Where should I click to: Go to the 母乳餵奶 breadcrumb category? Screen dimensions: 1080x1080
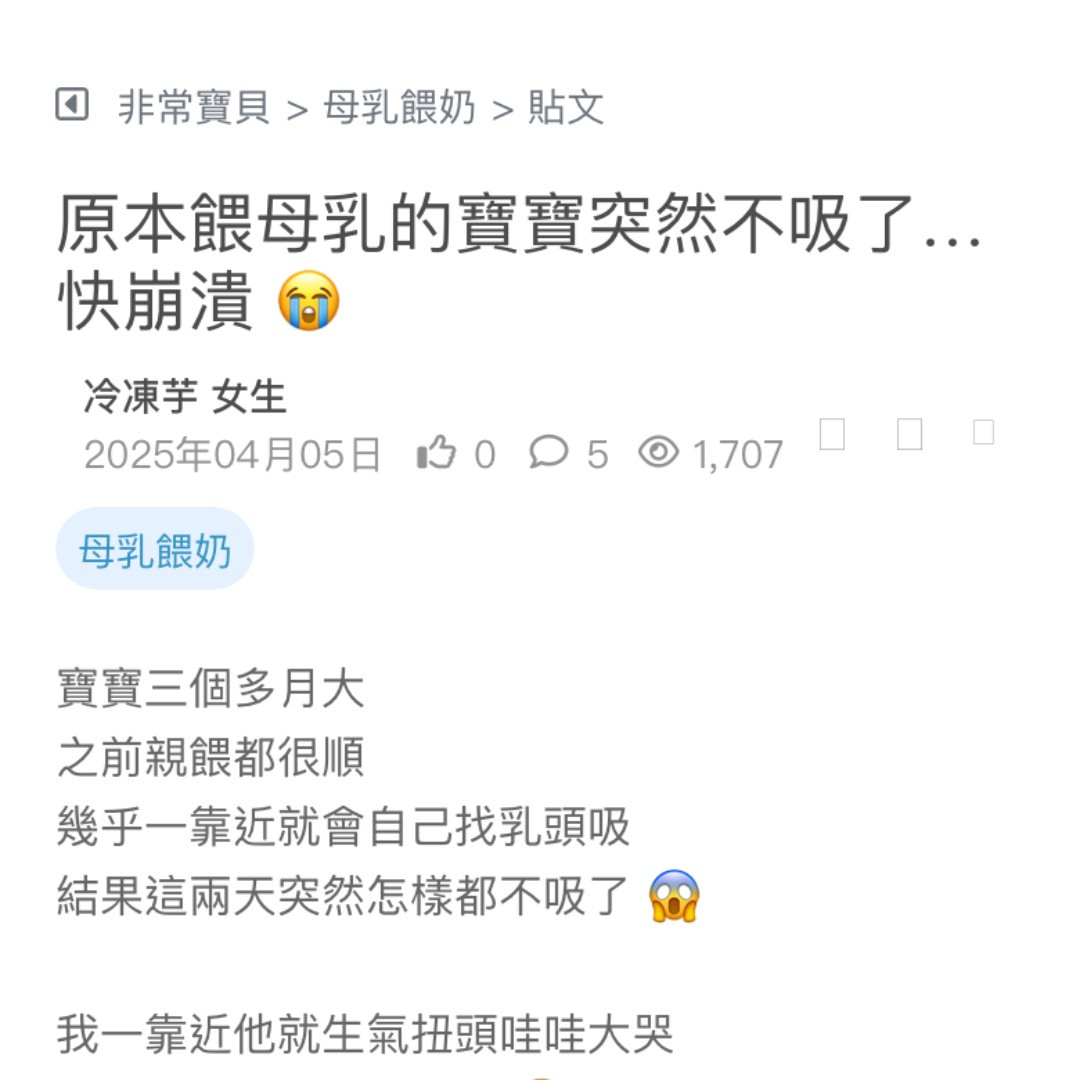coord(399,108)
